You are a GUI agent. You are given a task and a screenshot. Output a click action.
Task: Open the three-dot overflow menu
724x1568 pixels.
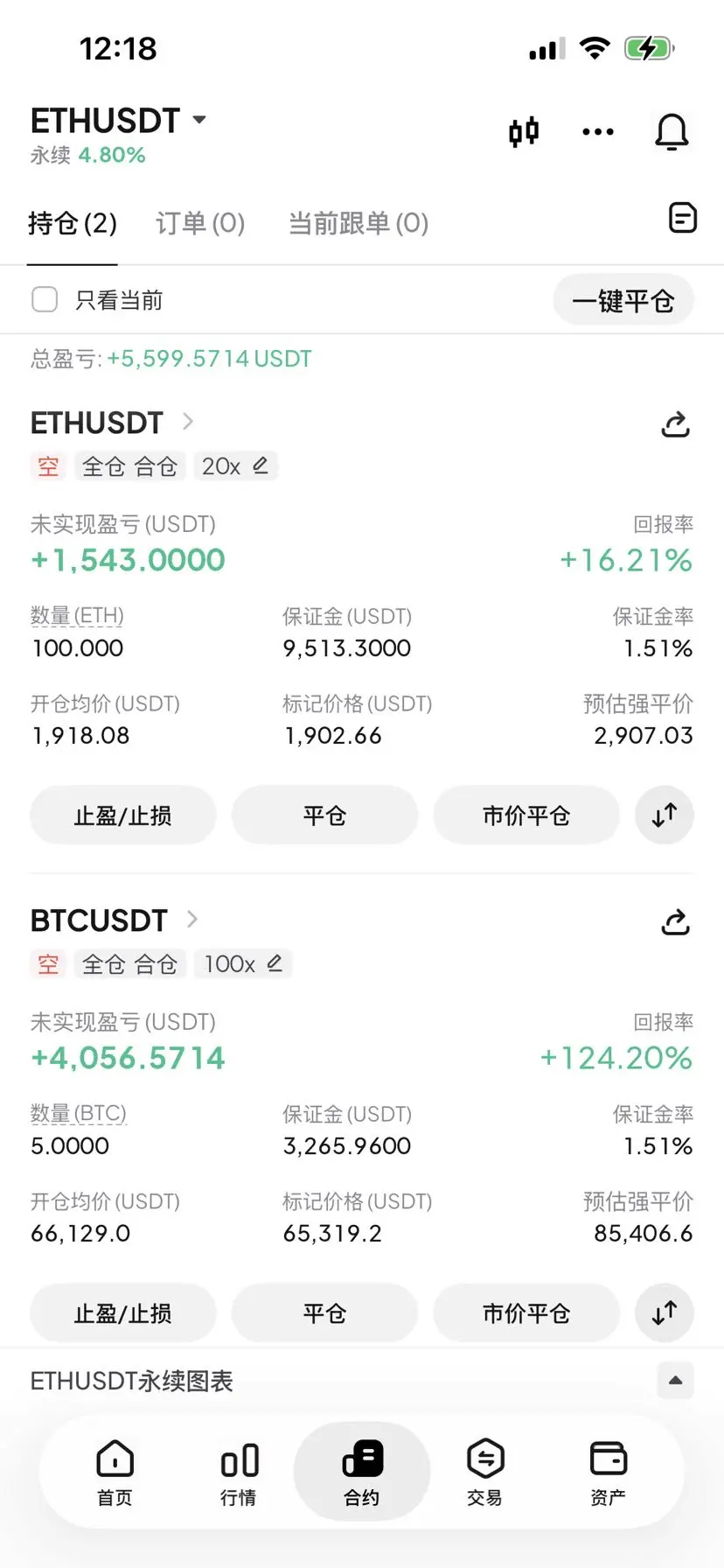(598, 132)
